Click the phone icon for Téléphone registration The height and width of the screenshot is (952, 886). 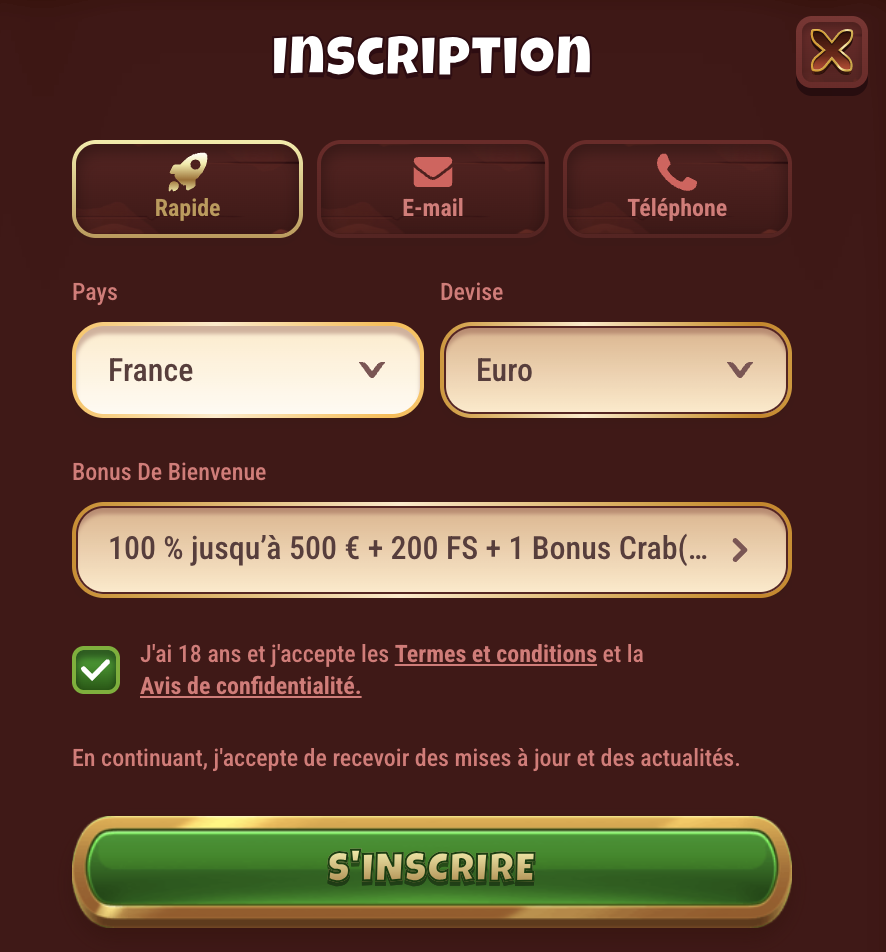click(x=677, y=171)
